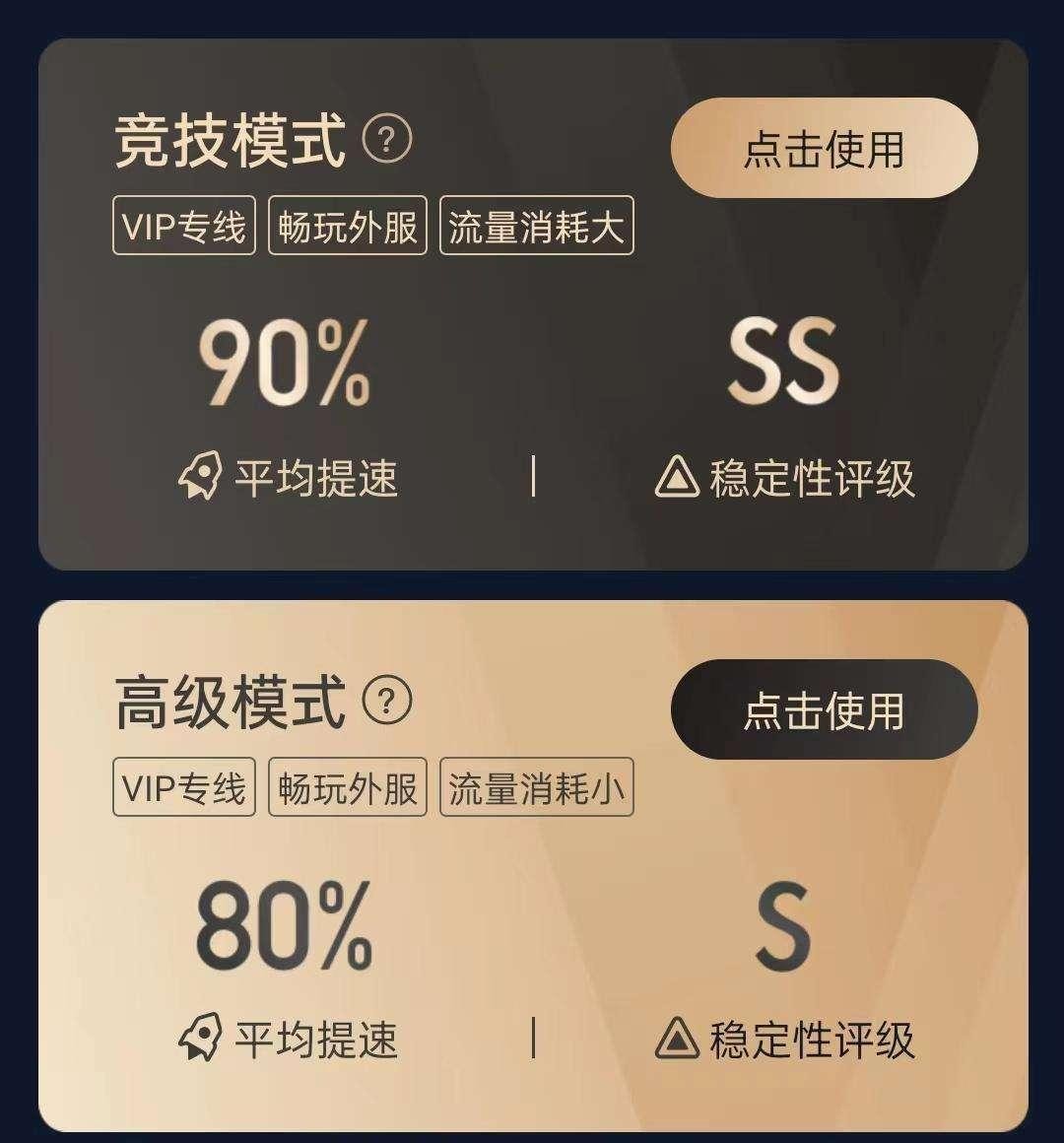Screen dimensions: 1064x1143
Task: Open the help icon beside 竞技模式
Action: click(387, 138)
